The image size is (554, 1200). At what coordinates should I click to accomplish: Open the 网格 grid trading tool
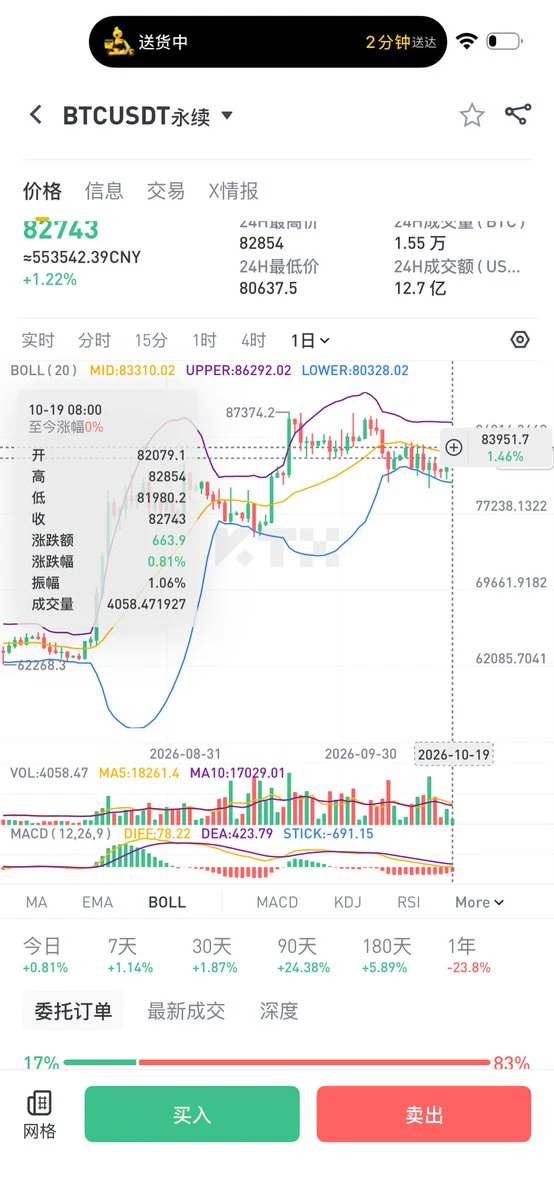pyautogui.click(x=40, y=1115)
